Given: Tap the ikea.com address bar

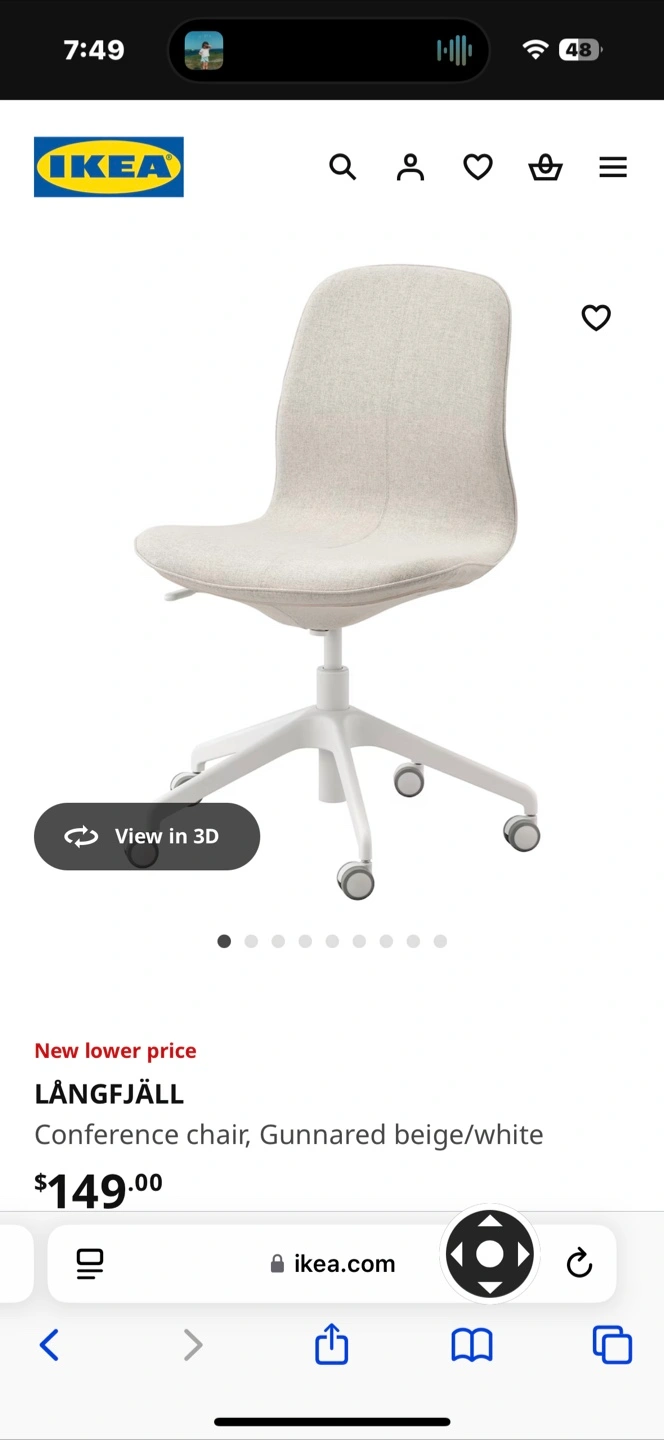Looking at the screenshot, I should click(x=333, y=1264).
